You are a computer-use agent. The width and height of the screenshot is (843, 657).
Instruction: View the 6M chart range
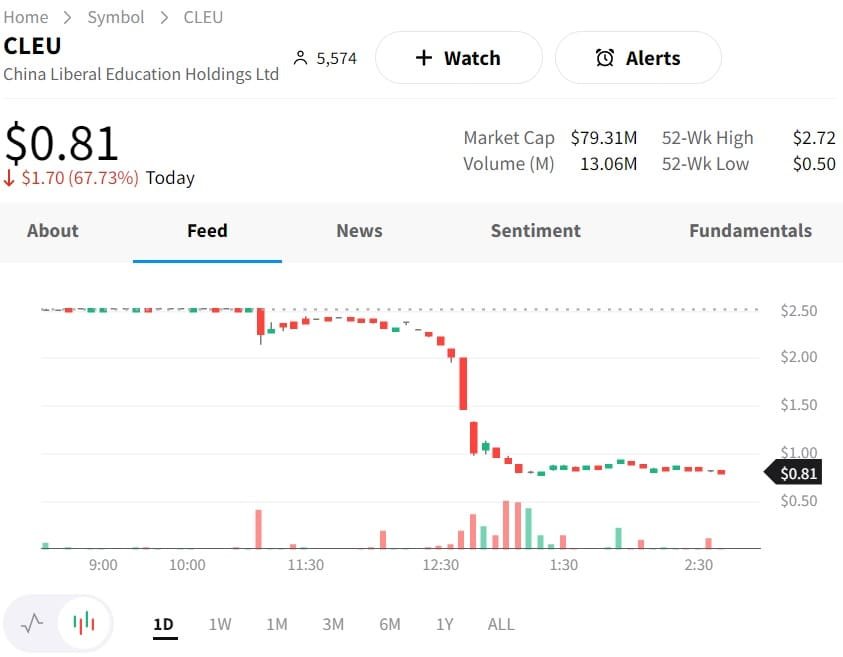click(x=390, y=625)
